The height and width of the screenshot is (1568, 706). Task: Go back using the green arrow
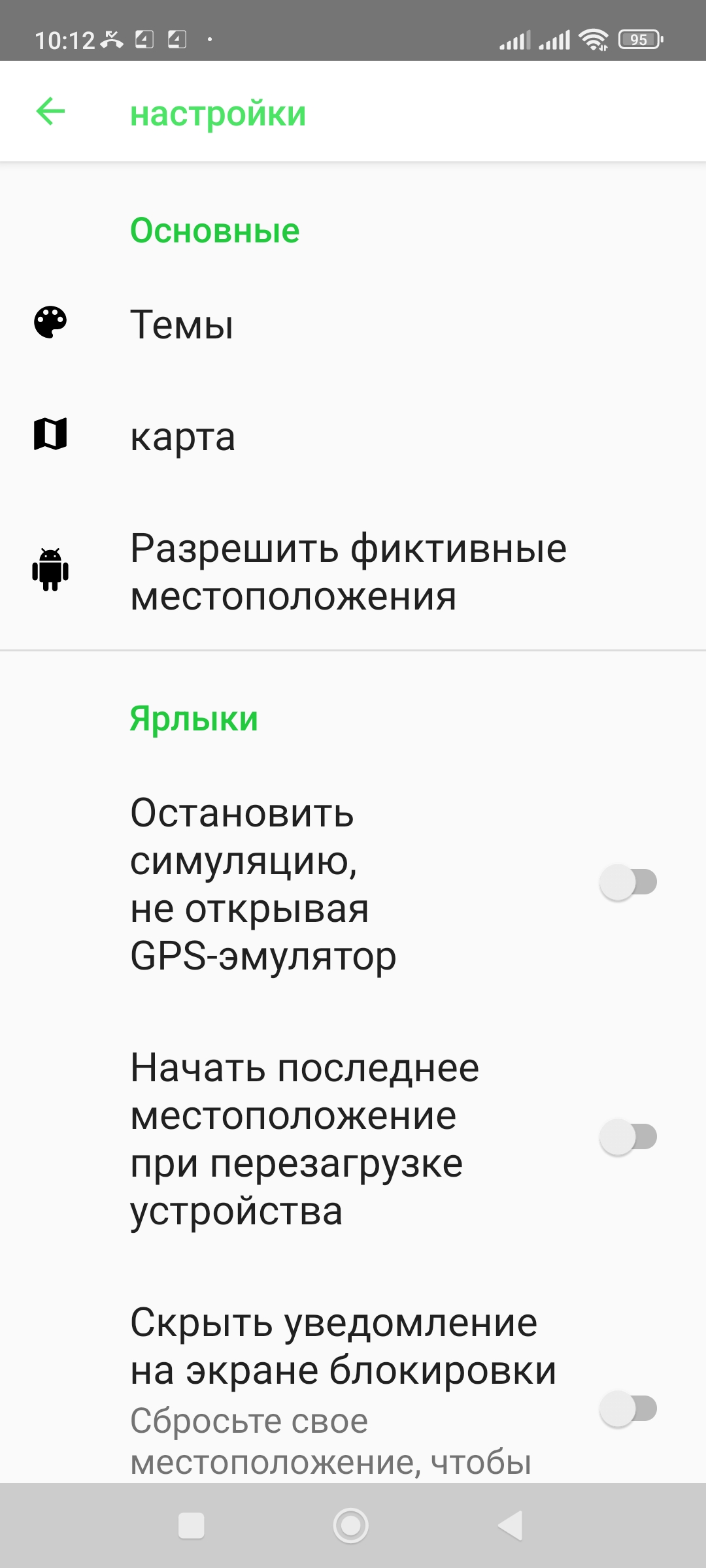point(50,112)
